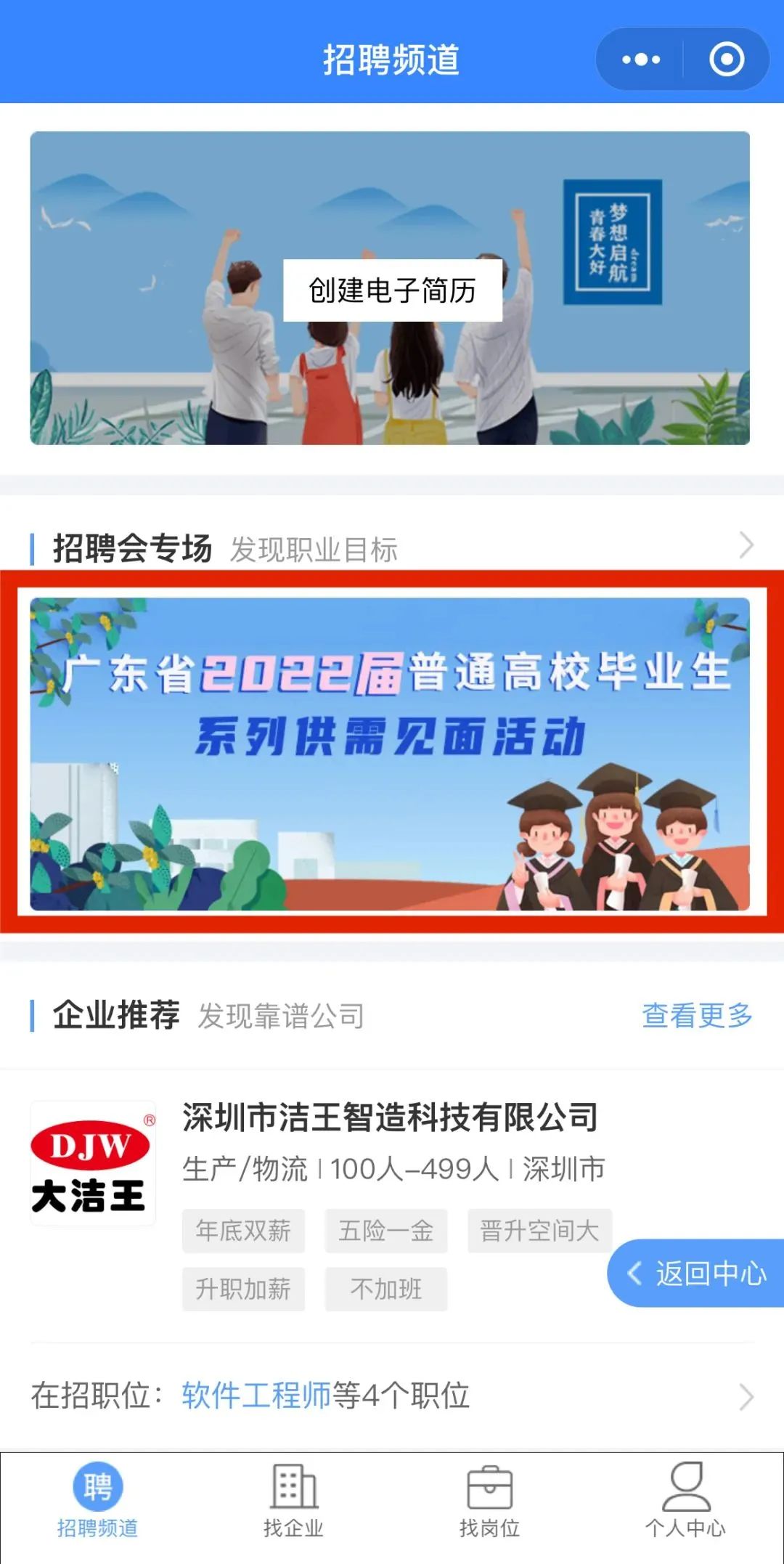Open the 广东省2022届毕业生 job fair banner

click(390, 754)
